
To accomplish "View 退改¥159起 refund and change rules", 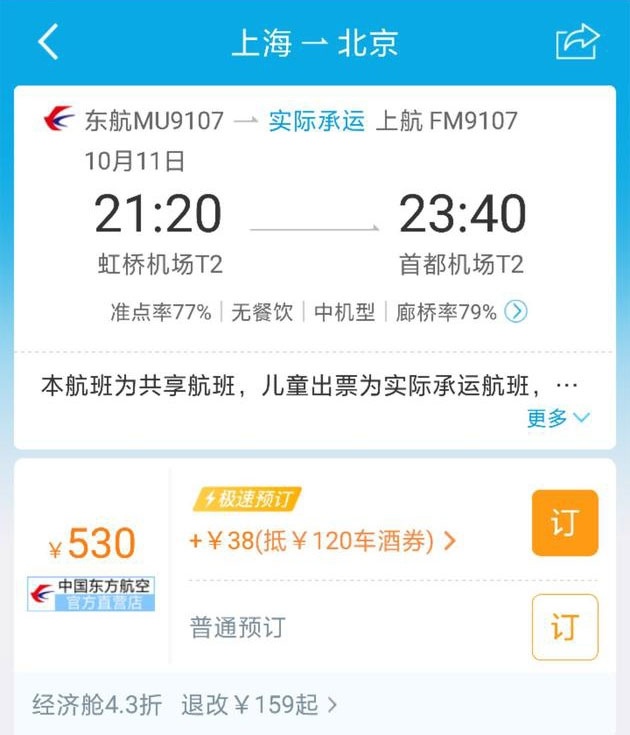I will point(259,705).
